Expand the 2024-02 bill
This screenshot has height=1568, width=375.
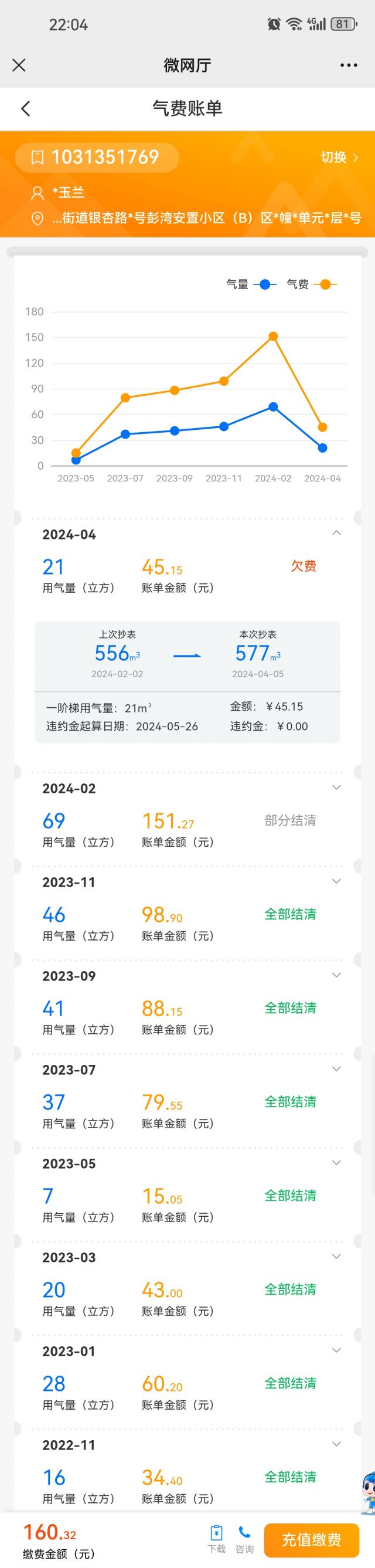[x=336, y=788]
